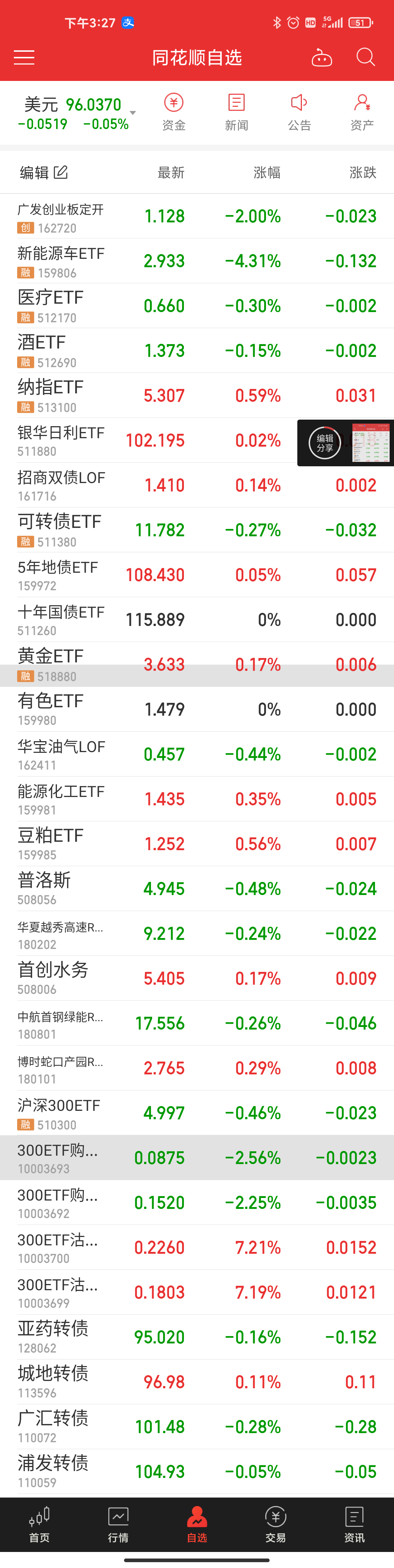Open 新能源车ETF details
The image size is (394, 1568).
(x=61, y=261)
